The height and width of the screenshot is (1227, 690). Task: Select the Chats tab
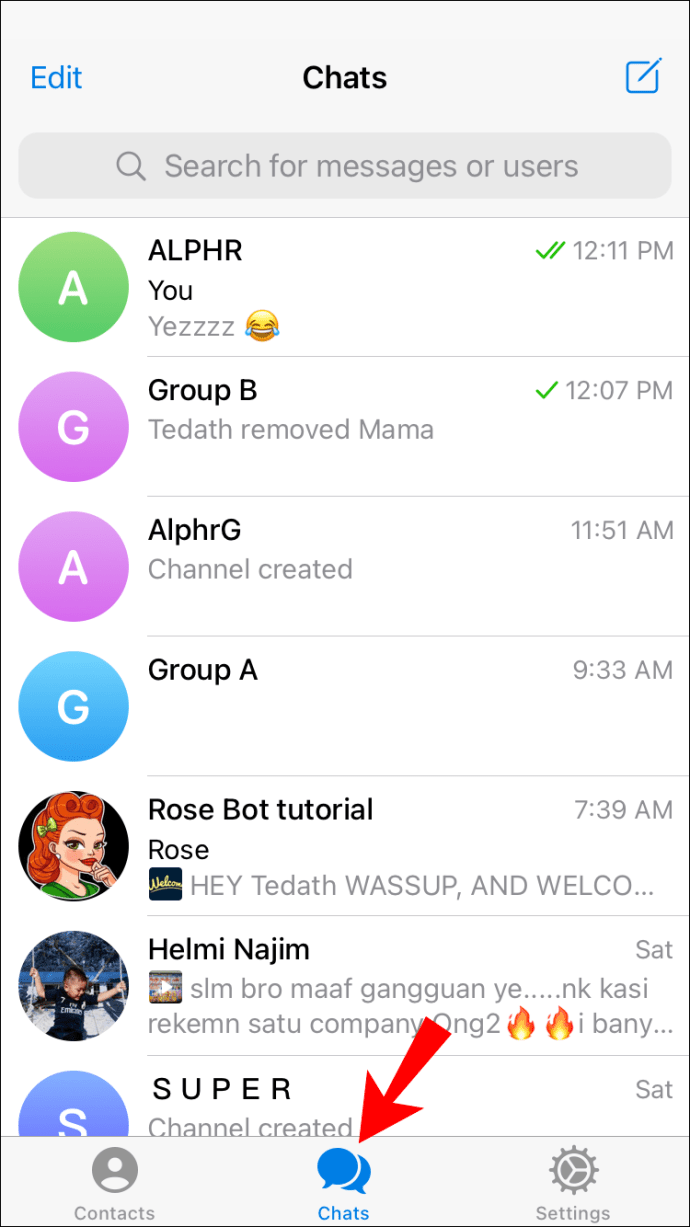pyautogui.click(x=344, y=1185)
